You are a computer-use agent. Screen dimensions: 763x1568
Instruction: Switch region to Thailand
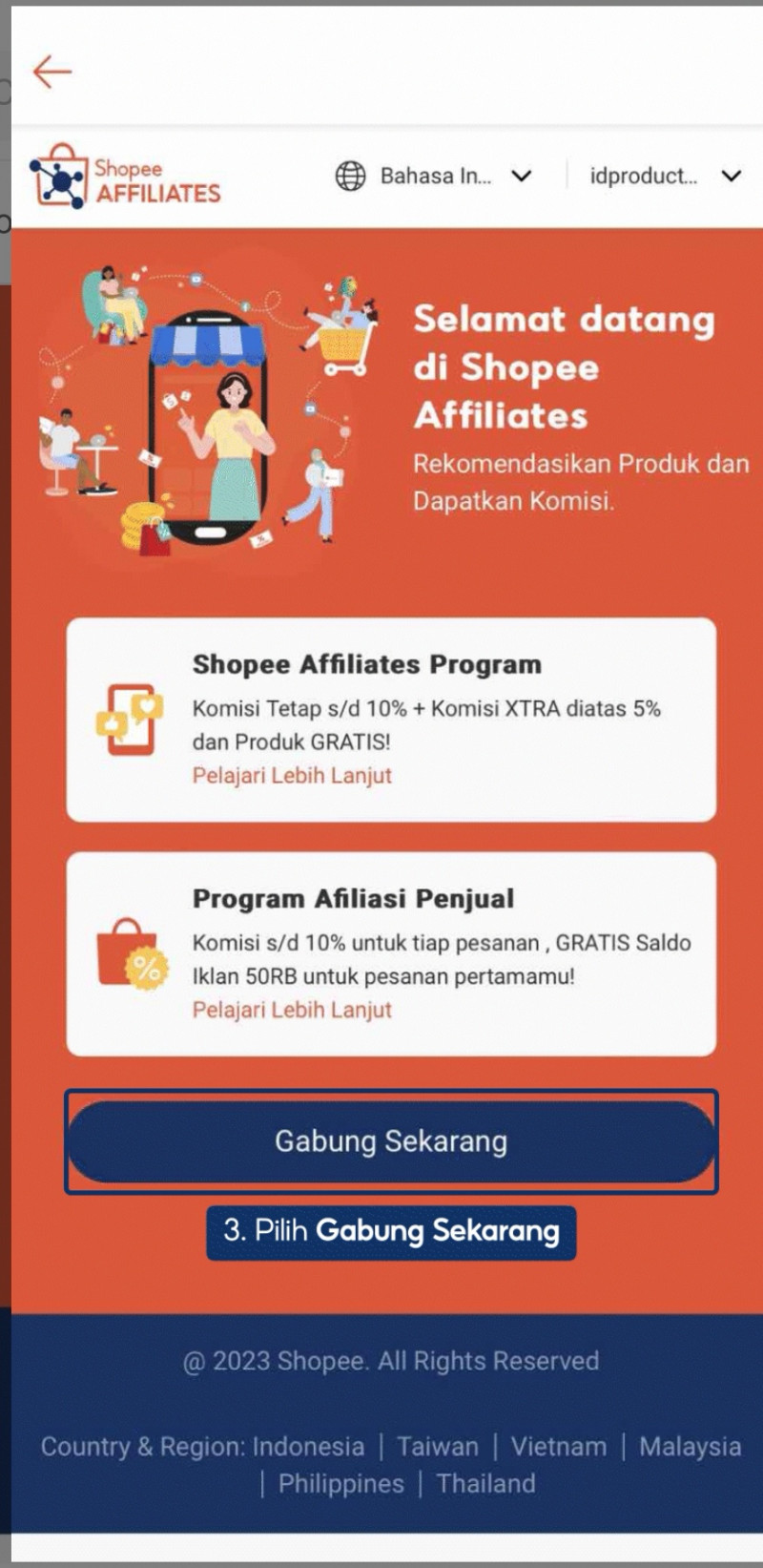click(x=485, y=1484)
